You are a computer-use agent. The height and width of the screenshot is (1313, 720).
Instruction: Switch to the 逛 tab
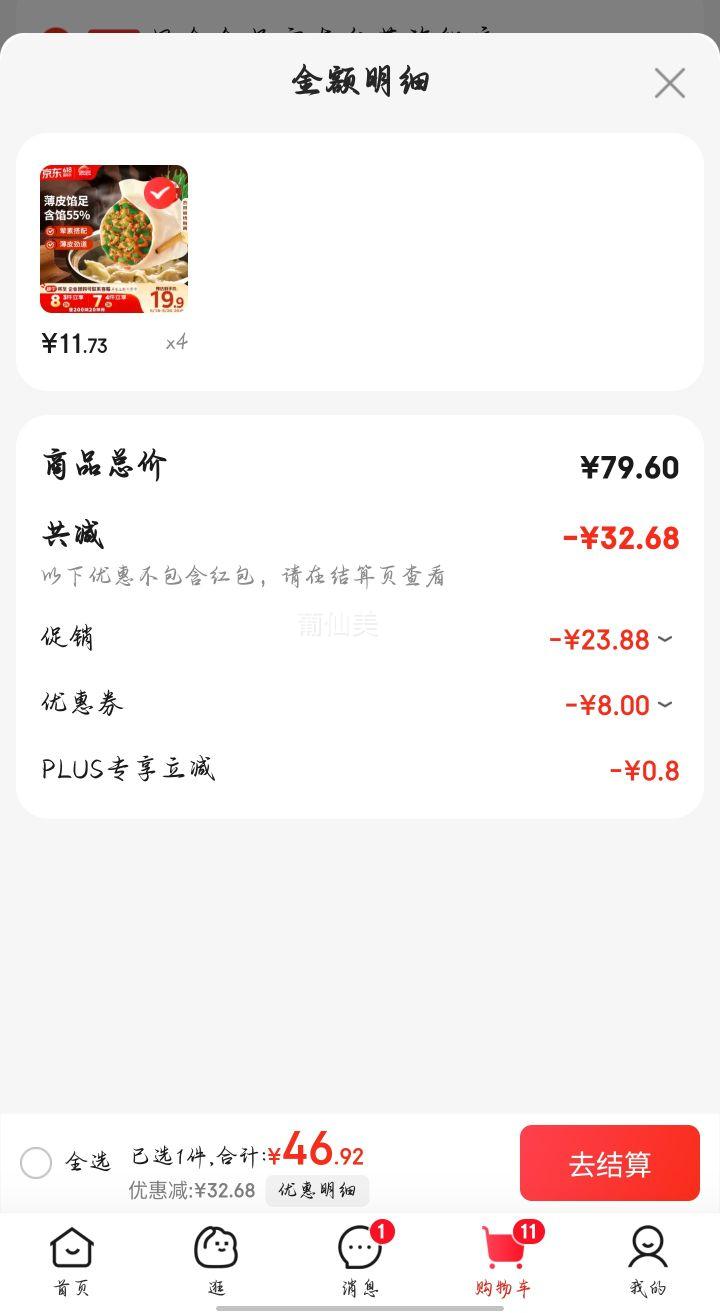pyautogui.click(x=216, y=1261)
